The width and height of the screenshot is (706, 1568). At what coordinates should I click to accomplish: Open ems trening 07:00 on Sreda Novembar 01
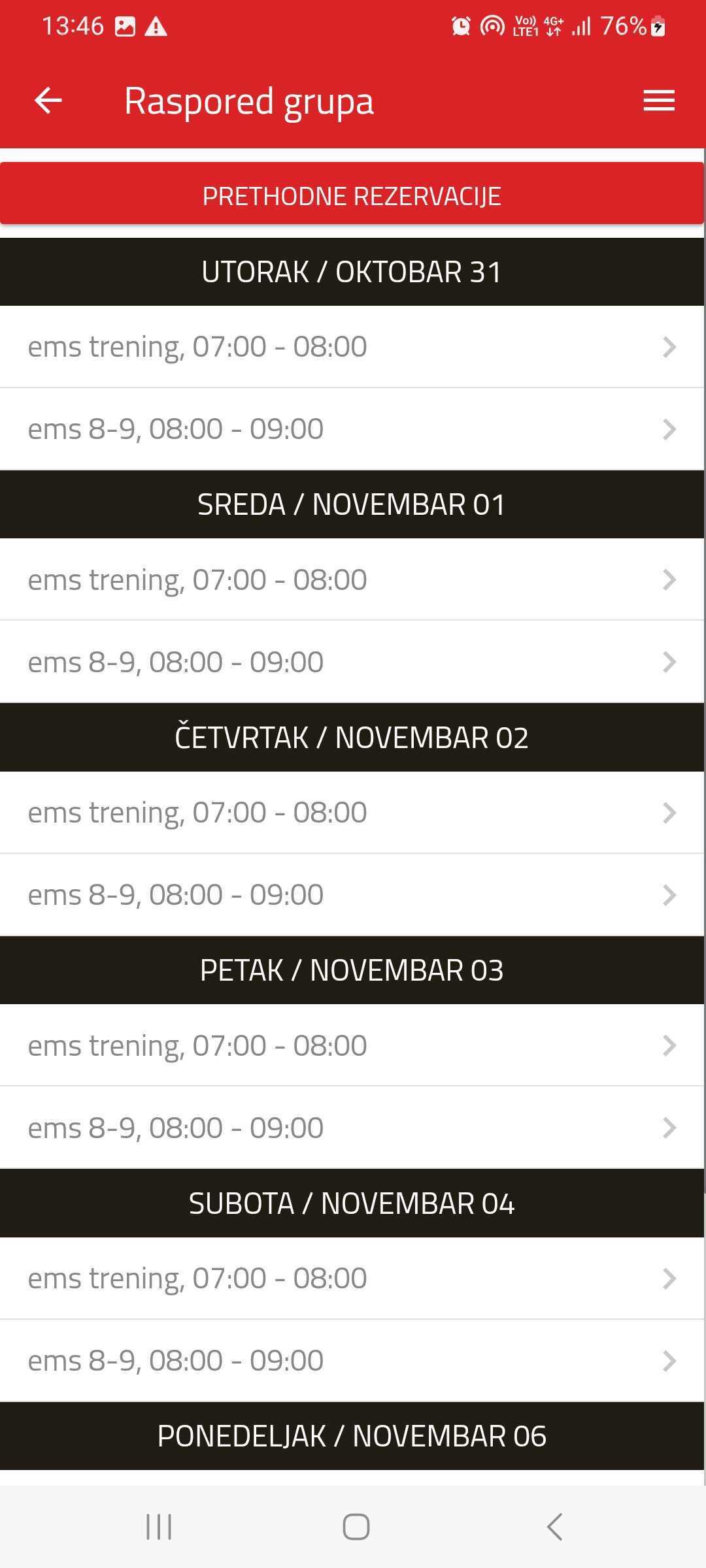352,580
